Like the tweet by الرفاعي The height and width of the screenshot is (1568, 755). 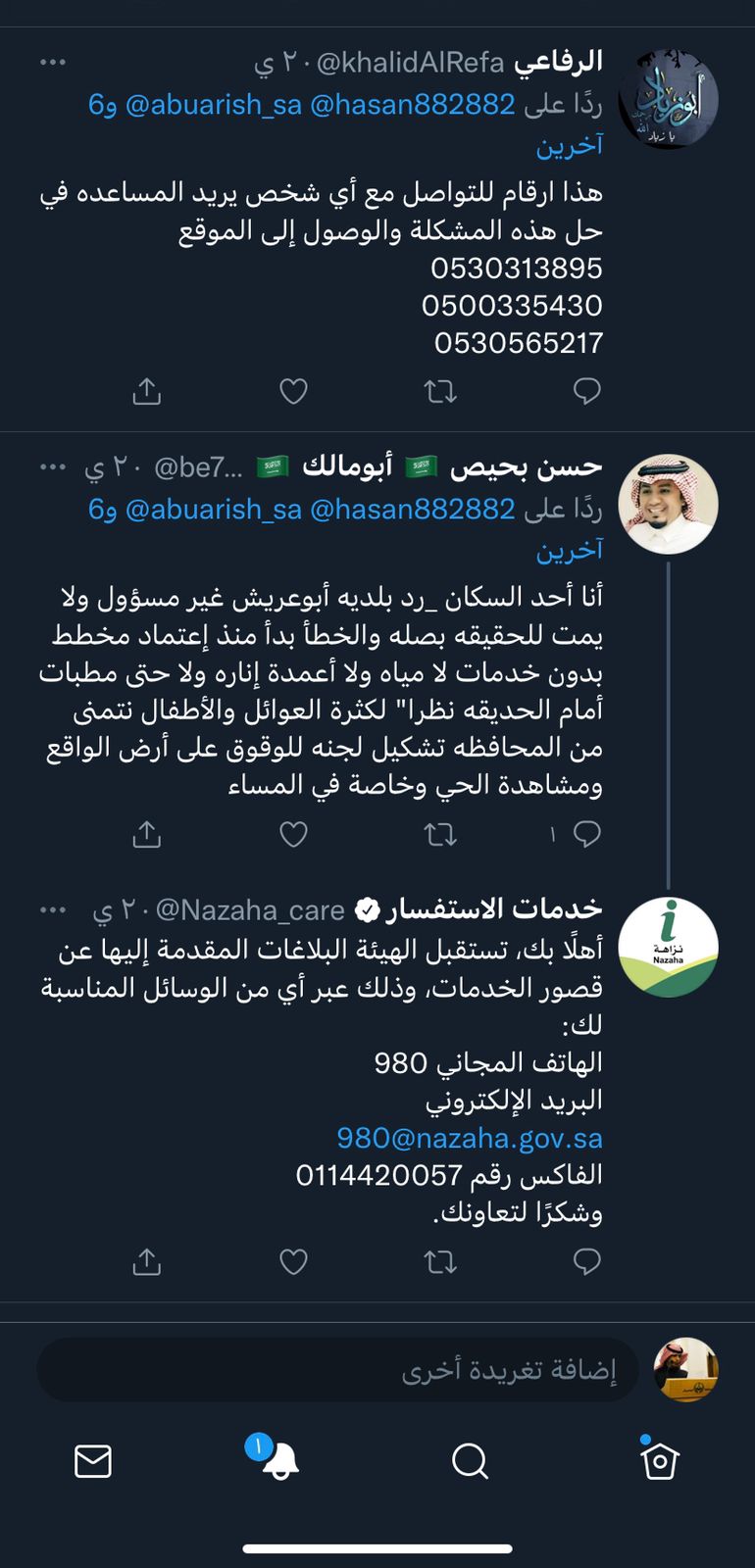293,391
